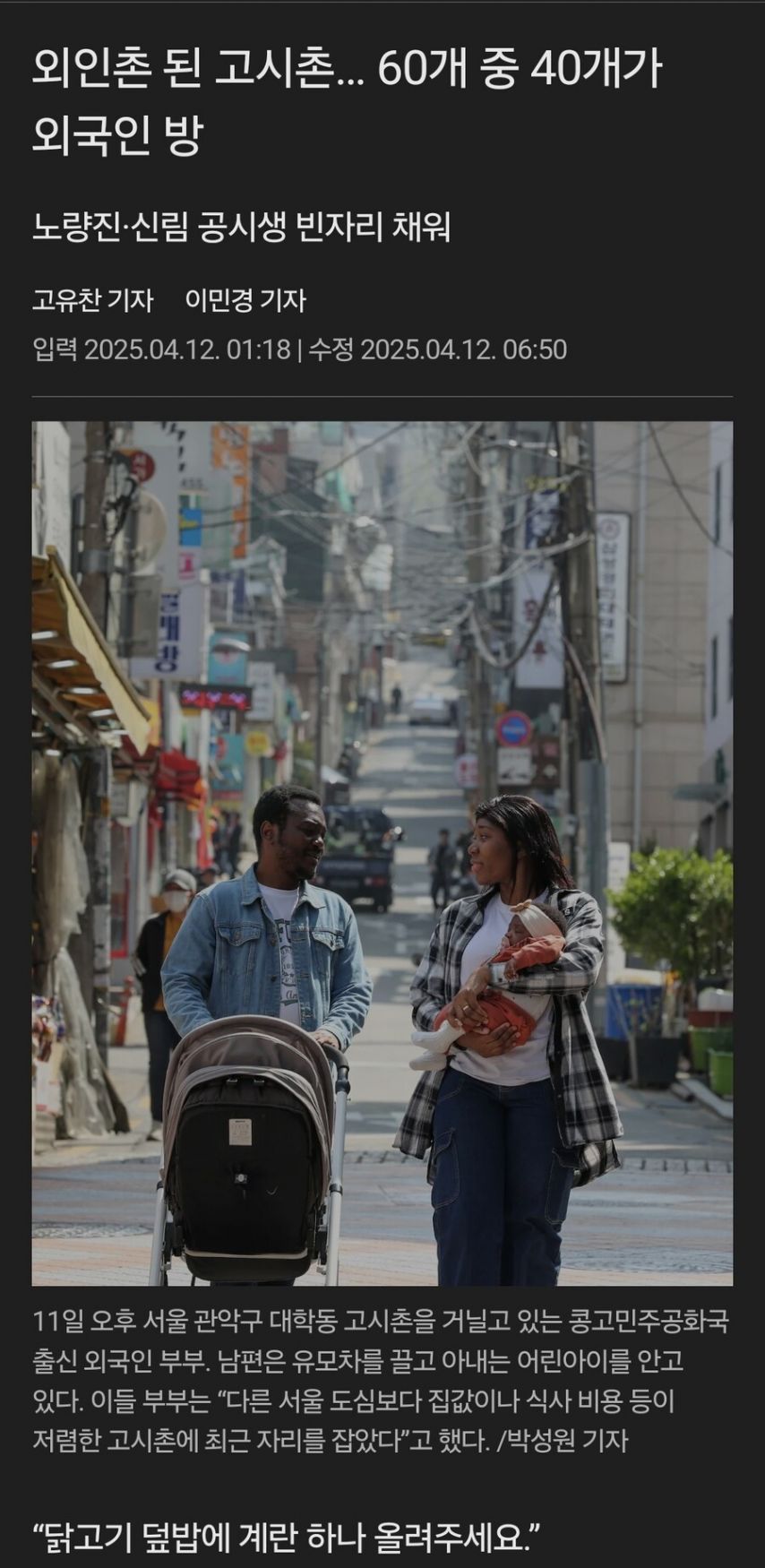The width and height of the screenshot is (765, 1568).
Task: Open reporter 이민경 기자's profile
Action: point(245,300)
